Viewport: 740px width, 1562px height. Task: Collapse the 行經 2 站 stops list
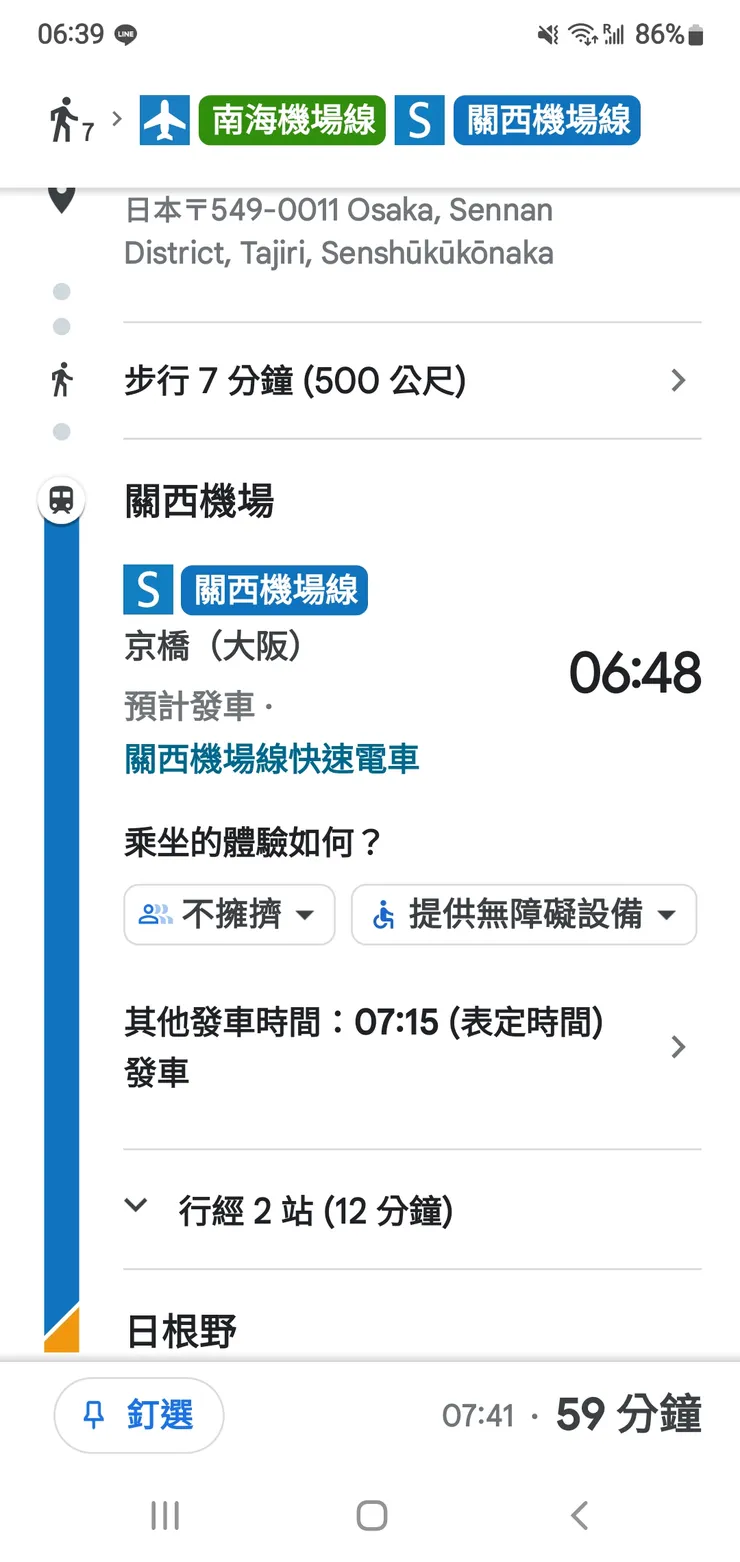point(136,1205)
